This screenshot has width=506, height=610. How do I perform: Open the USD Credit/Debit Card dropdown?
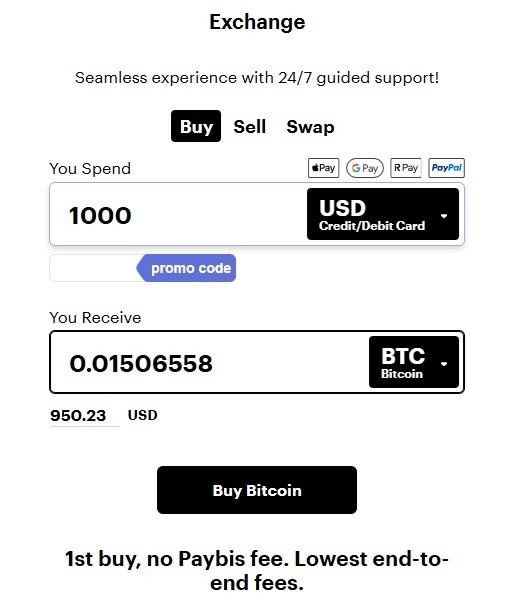[383, 214]
